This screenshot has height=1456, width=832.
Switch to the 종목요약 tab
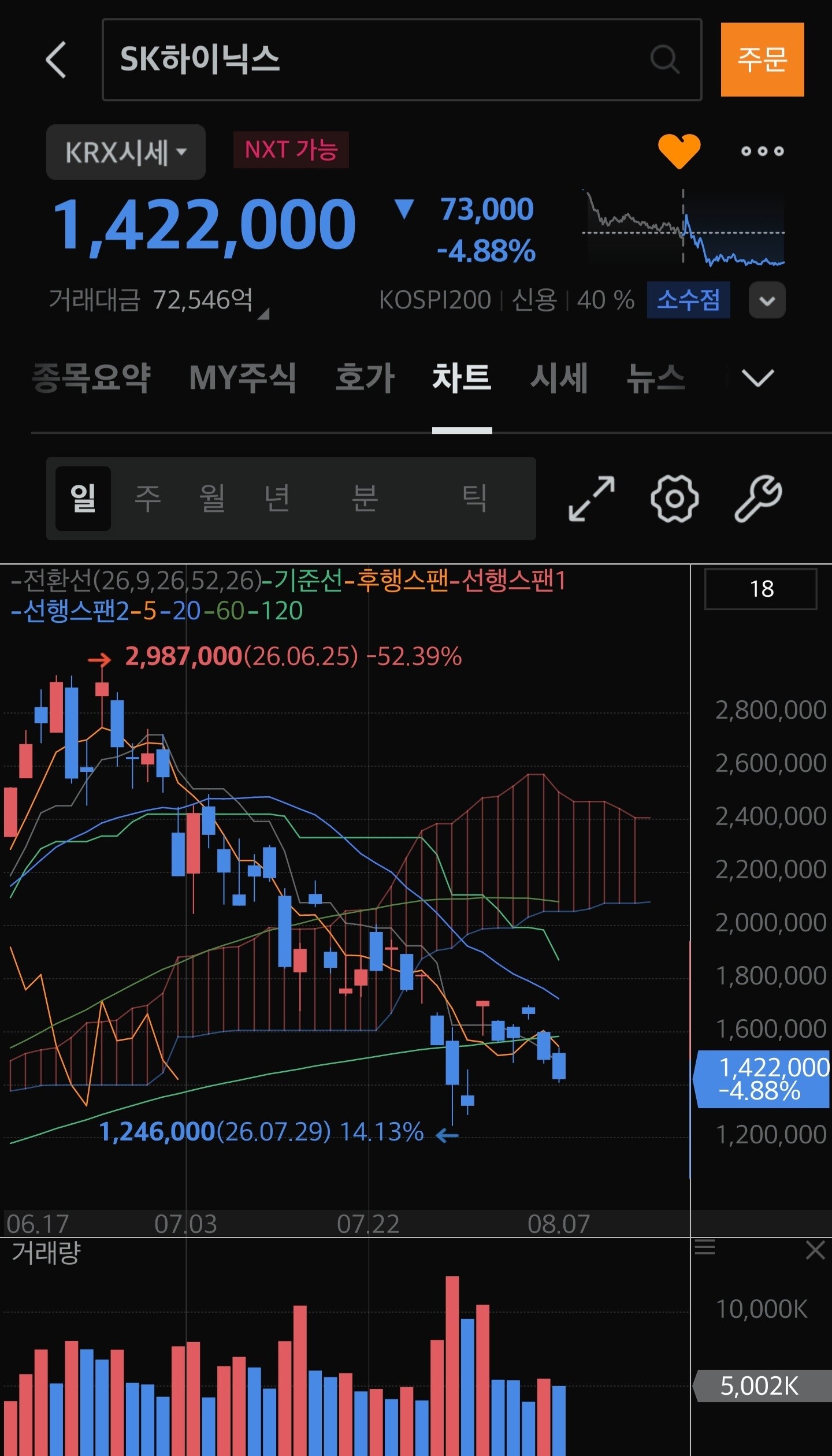[x=91, y=378]
